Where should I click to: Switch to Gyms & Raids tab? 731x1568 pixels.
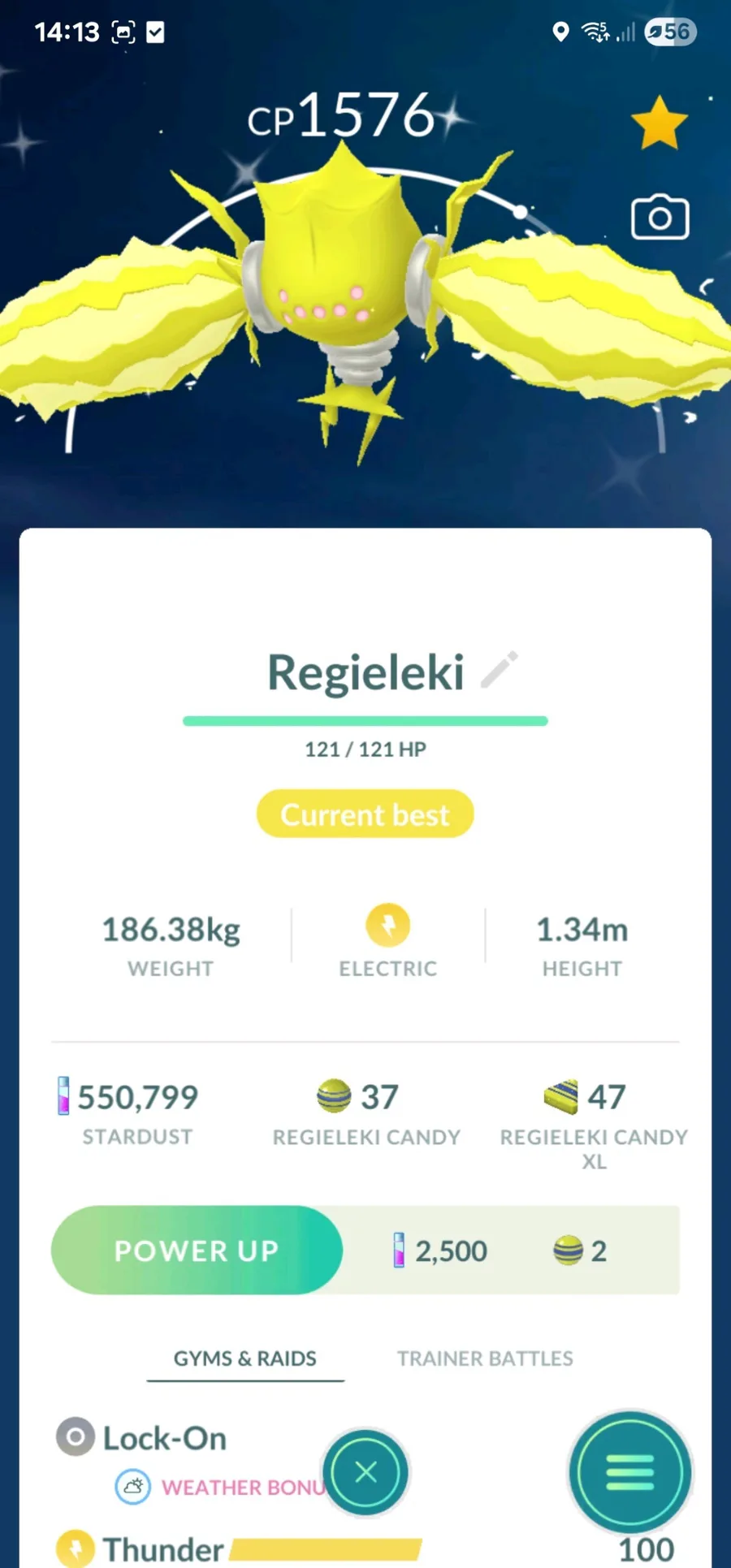click(245, 1359)
